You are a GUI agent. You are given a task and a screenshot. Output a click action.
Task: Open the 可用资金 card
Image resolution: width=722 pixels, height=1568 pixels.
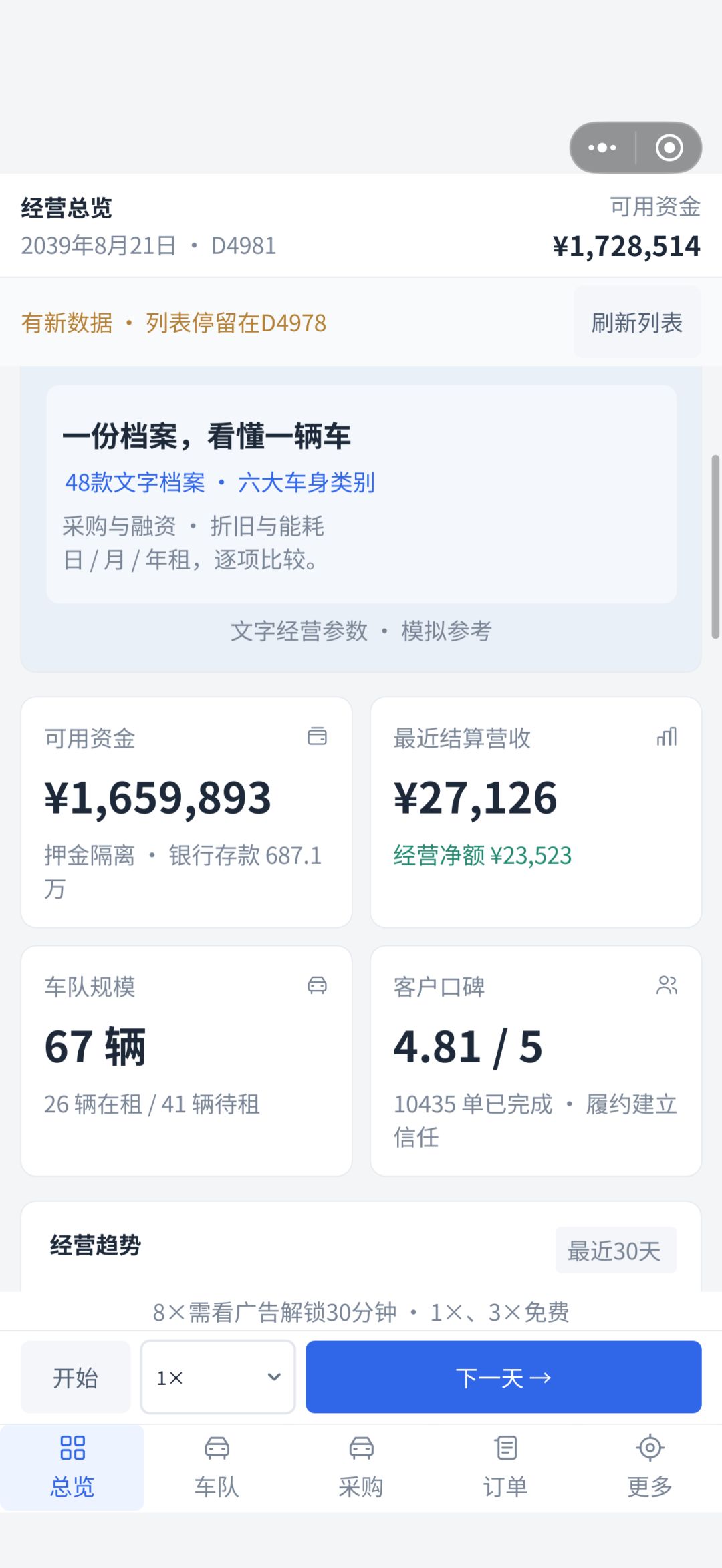[x=187, y=812]
